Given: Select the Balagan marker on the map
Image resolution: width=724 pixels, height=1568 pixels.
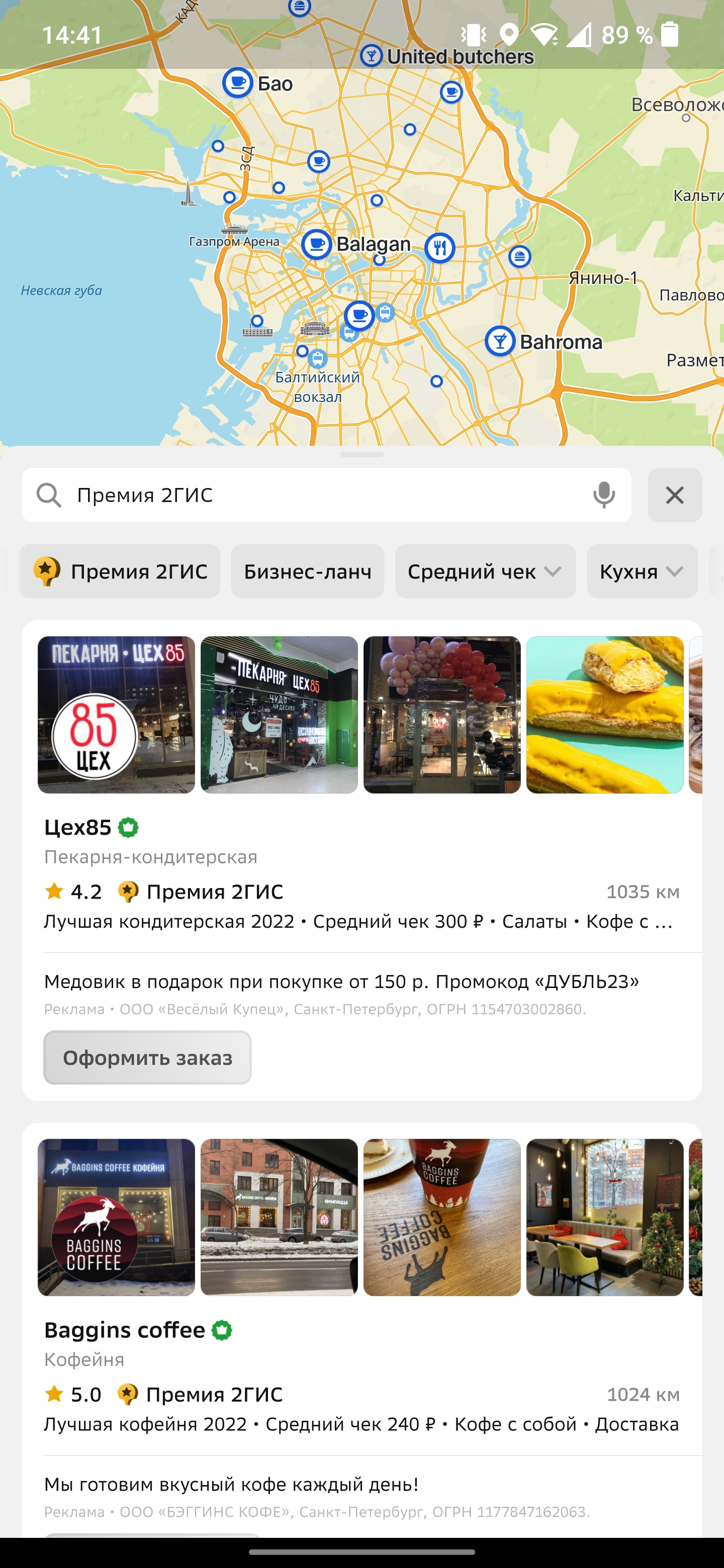Looking at the screenshot, I should 317,245.
